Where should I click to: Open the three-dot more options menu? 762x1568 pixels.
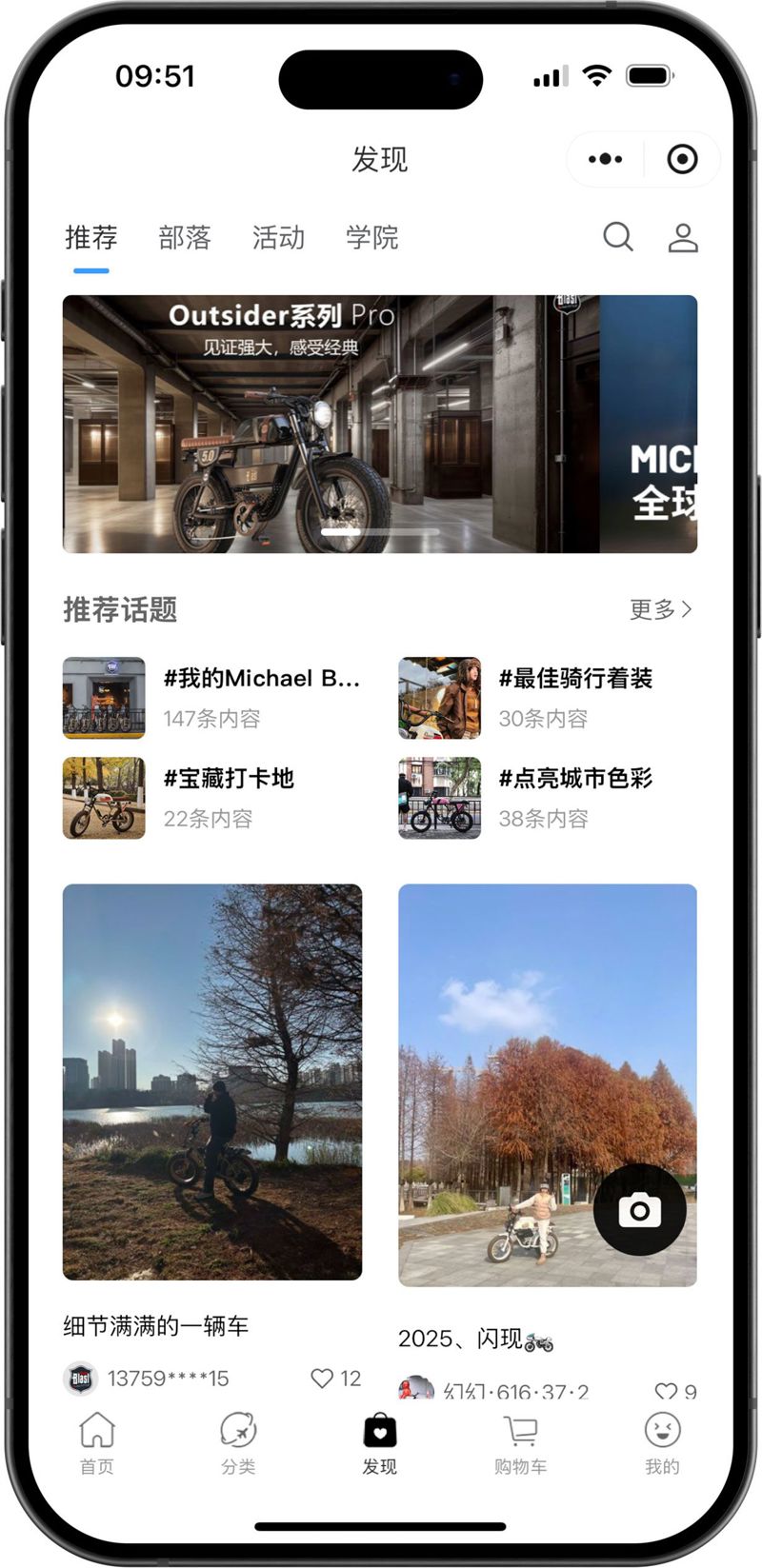tap(605, 159)
